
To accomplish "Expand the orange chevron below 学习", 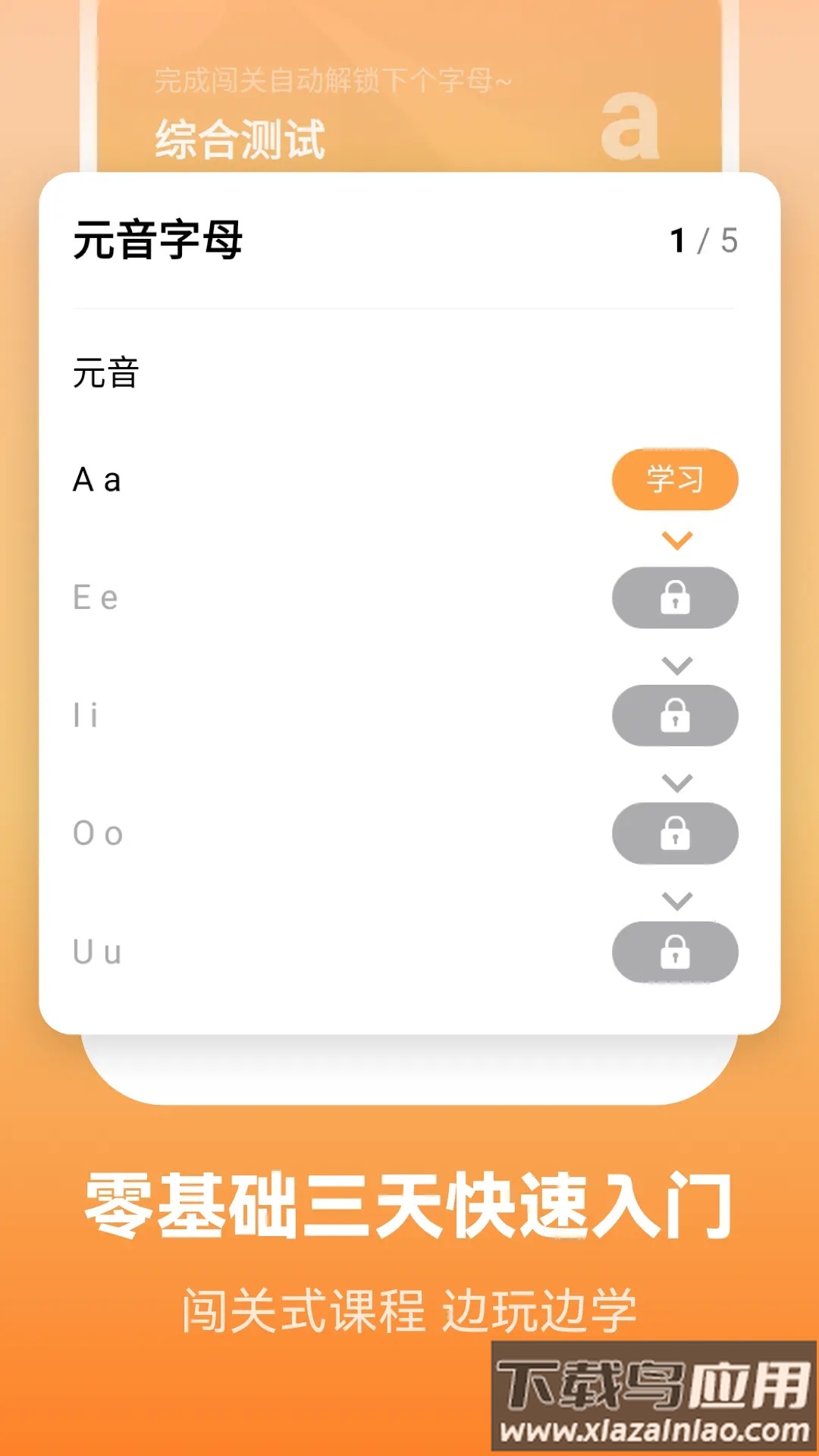I will pyautogui.click(x=676, y=540).
